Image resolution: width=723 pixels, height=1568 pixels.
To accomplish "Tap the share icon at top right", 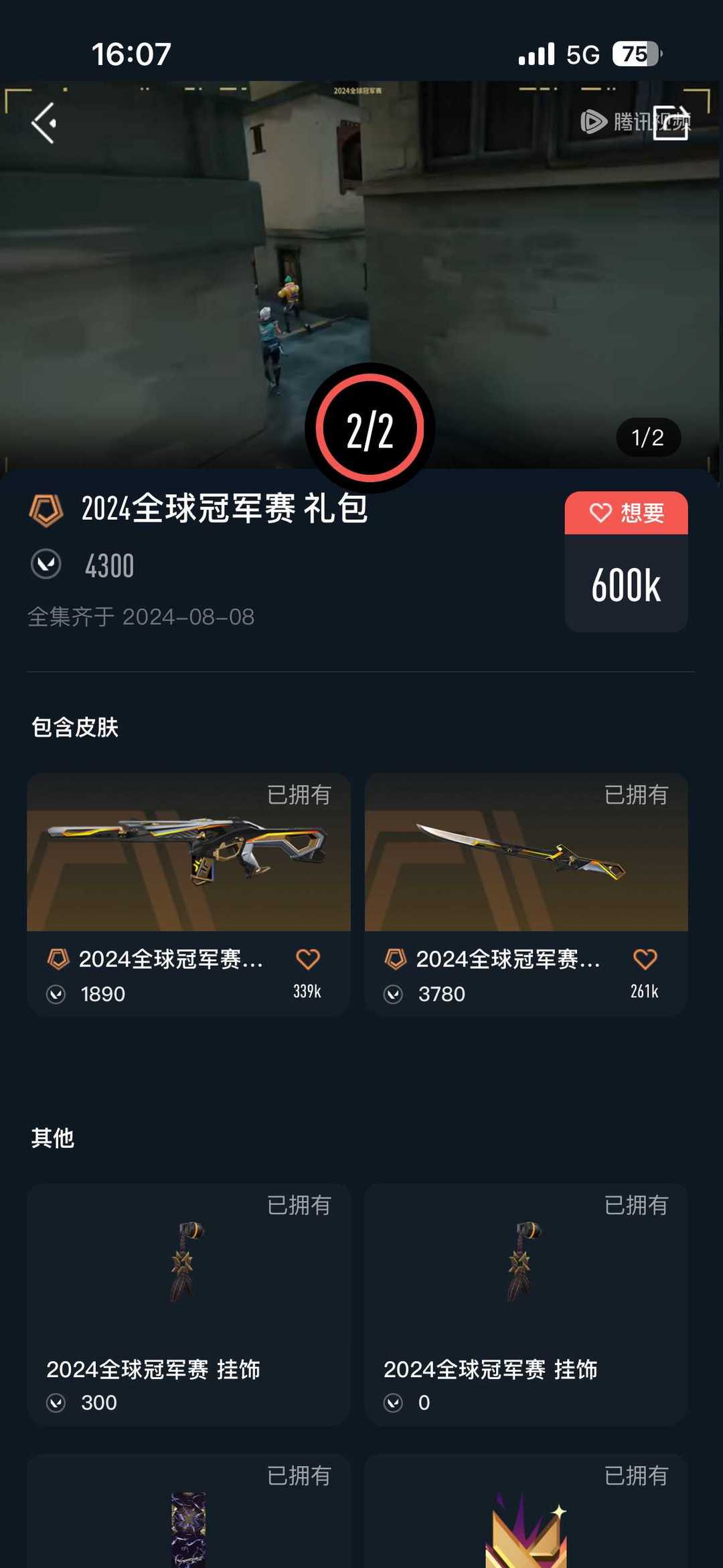I will (671, 122).
